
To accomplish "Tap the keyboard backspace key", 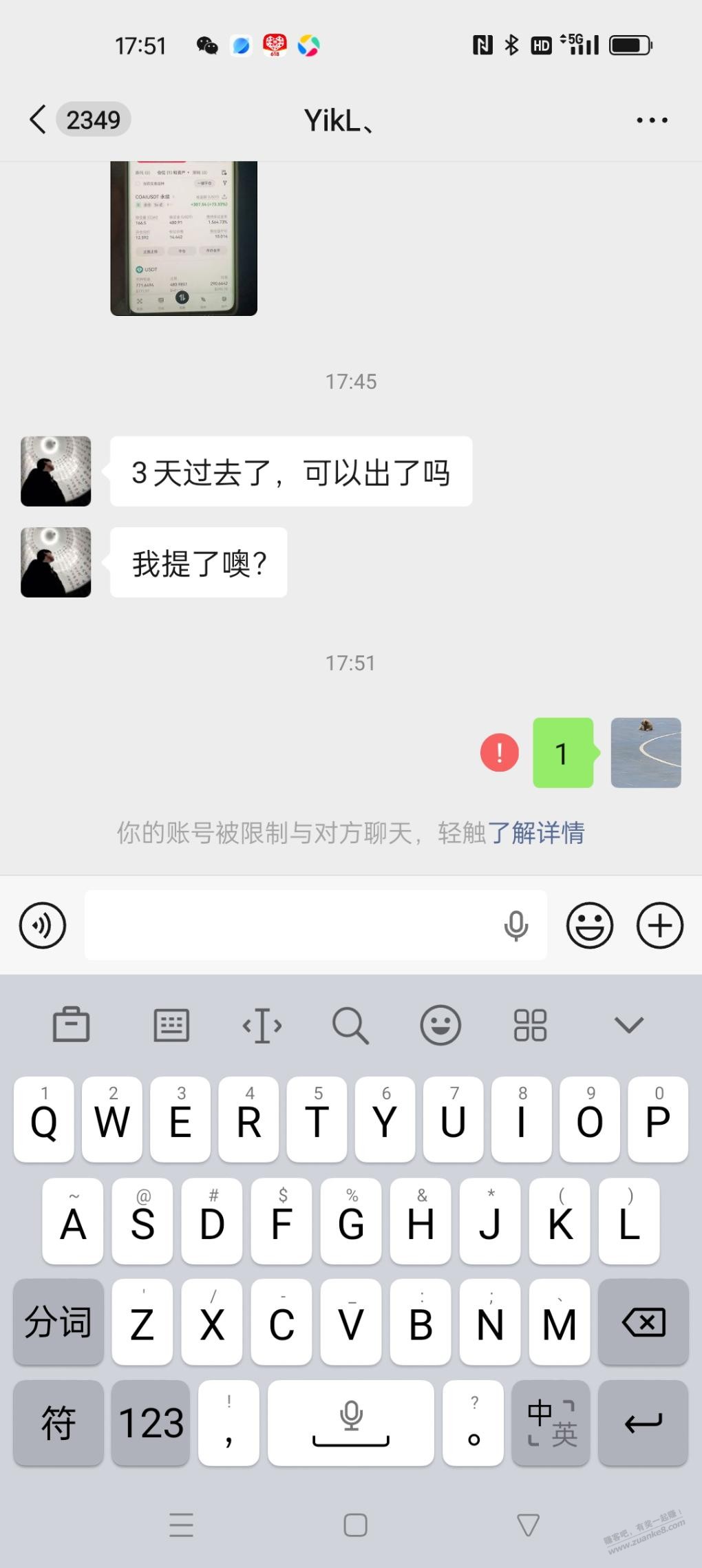I will pyautogui.click(x=643, y=1322).
